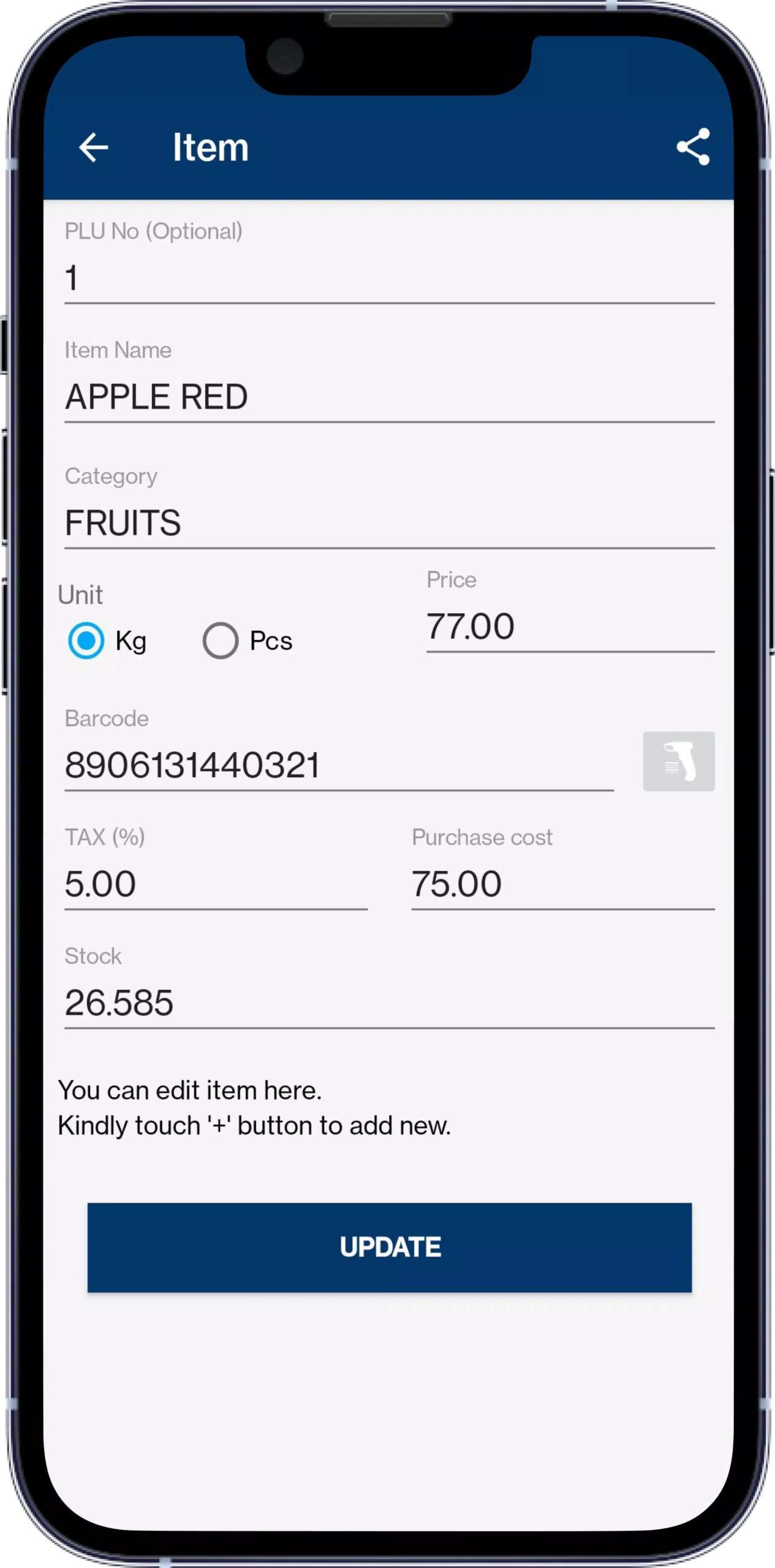Edit the Barcode number field
Screen dimensions: 775x1568
click(339, 766)
